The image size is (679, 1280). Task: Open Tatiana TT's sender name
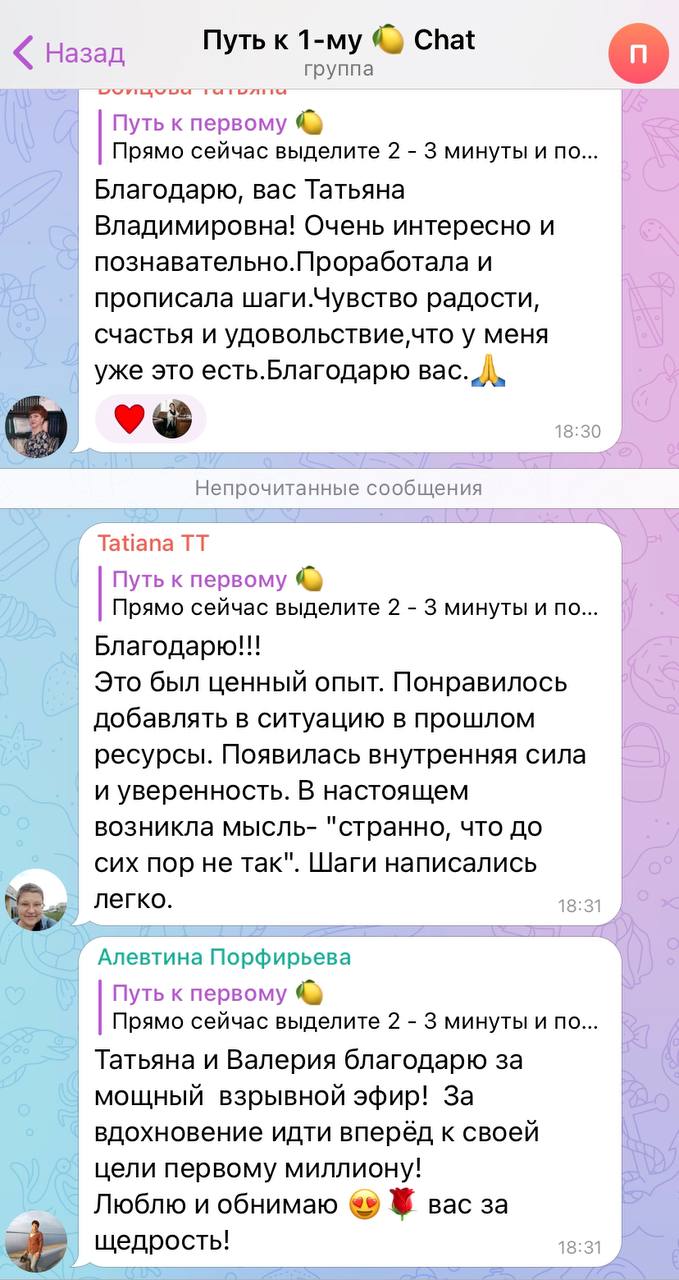[x=153, y=543]
